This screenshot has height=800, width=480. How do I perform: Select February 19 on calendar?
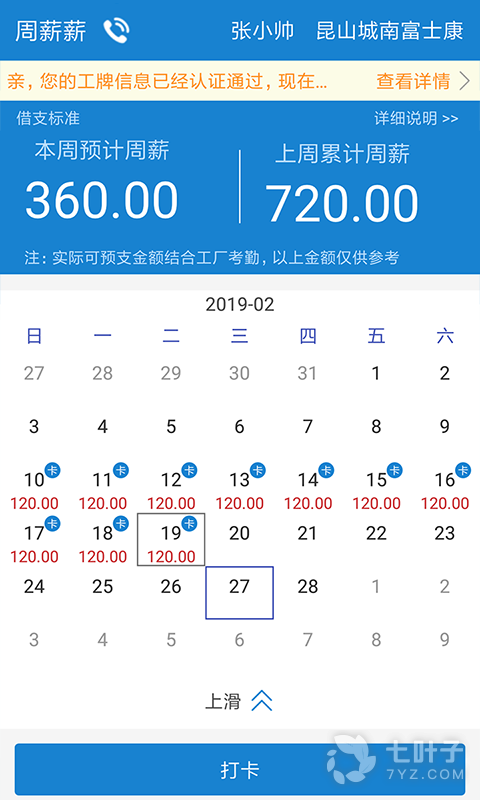pyautogui.click(x=171, y=540)
